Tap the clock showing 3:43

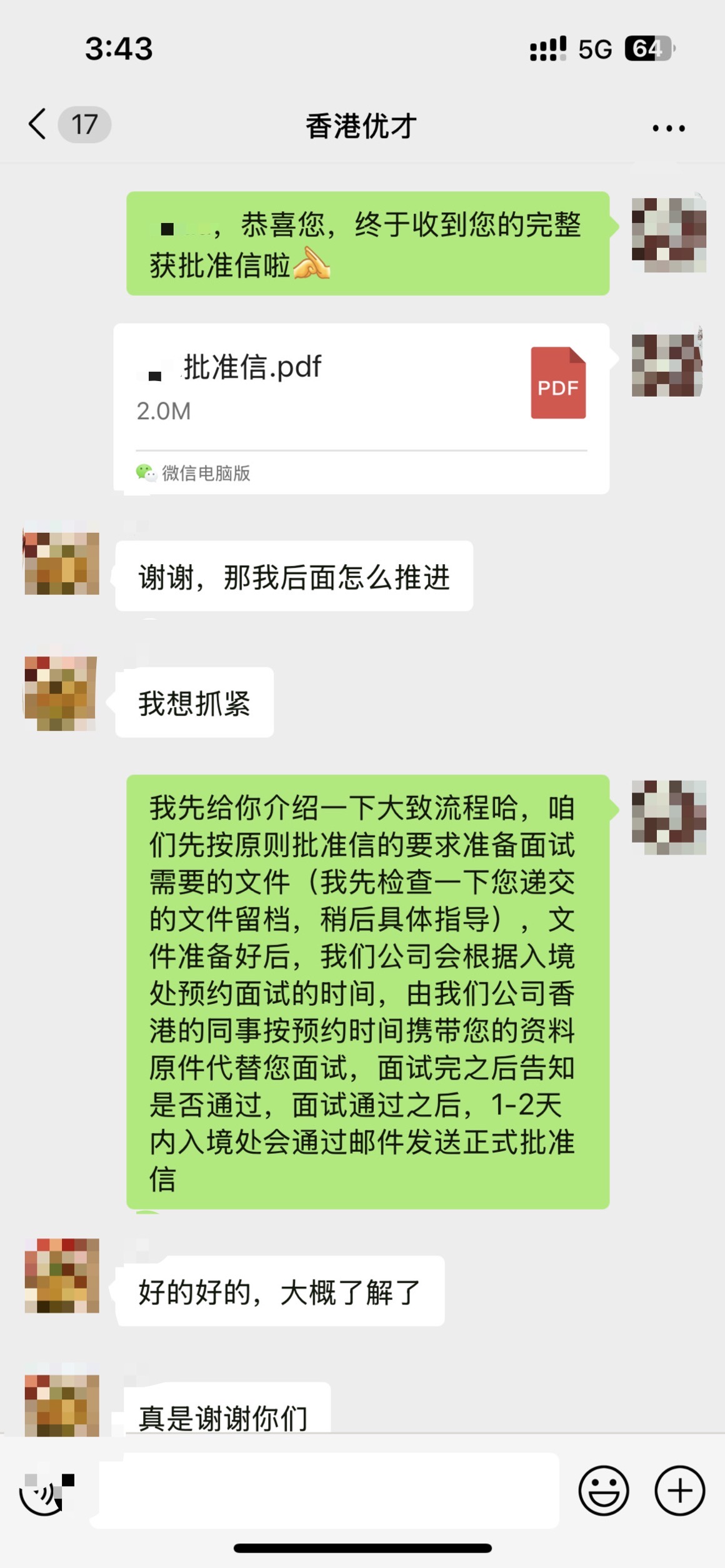[x=120, y=48]
